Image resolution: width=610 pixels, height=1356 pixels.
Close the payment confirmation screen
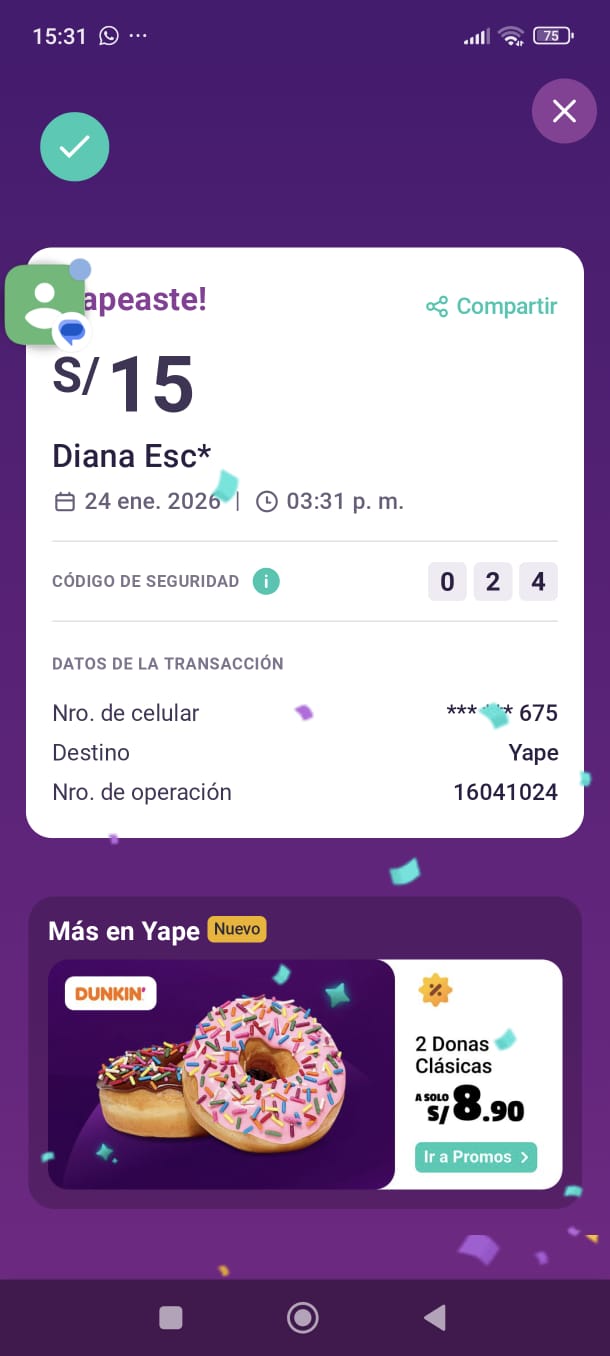[564, 111]
